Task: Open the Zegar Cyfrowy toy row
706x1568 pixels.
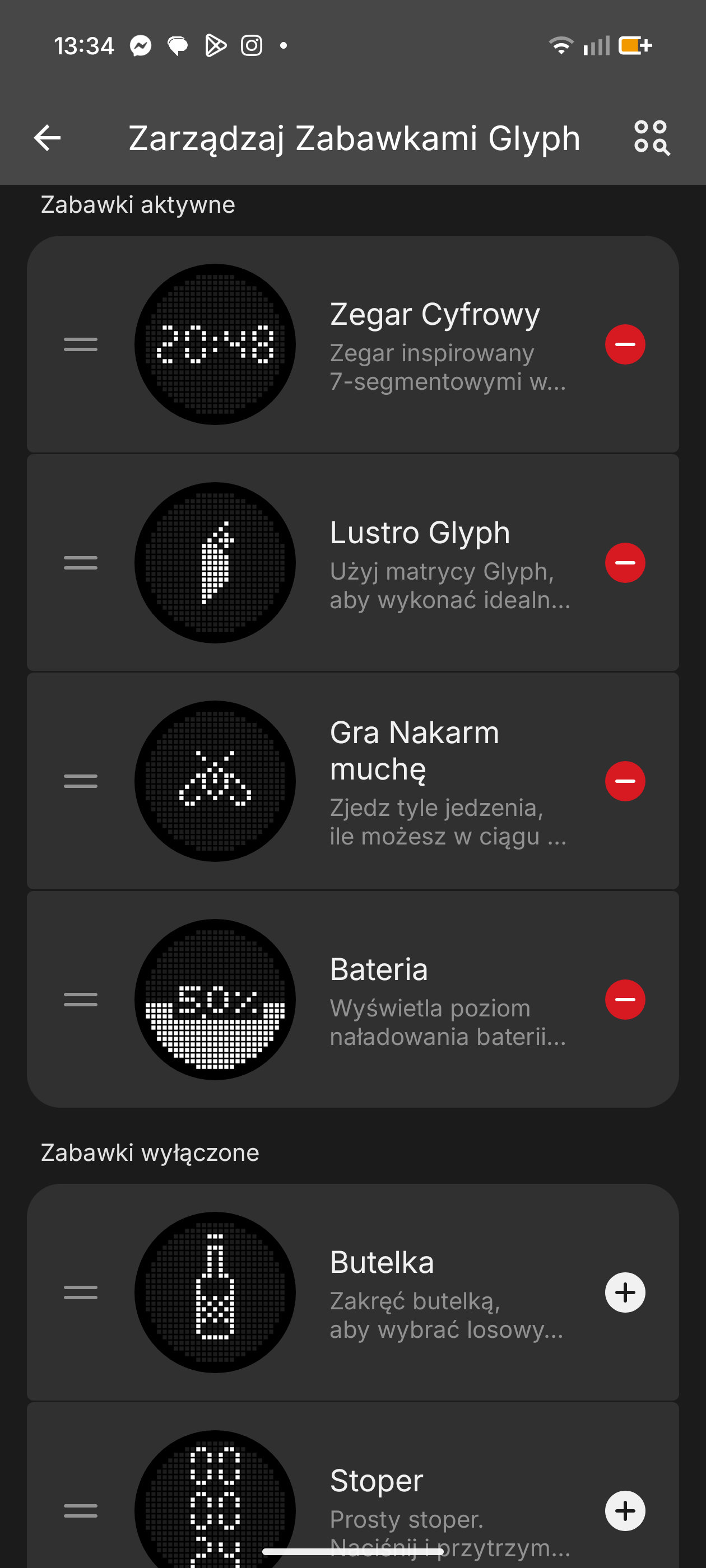Action: (434, 345)
